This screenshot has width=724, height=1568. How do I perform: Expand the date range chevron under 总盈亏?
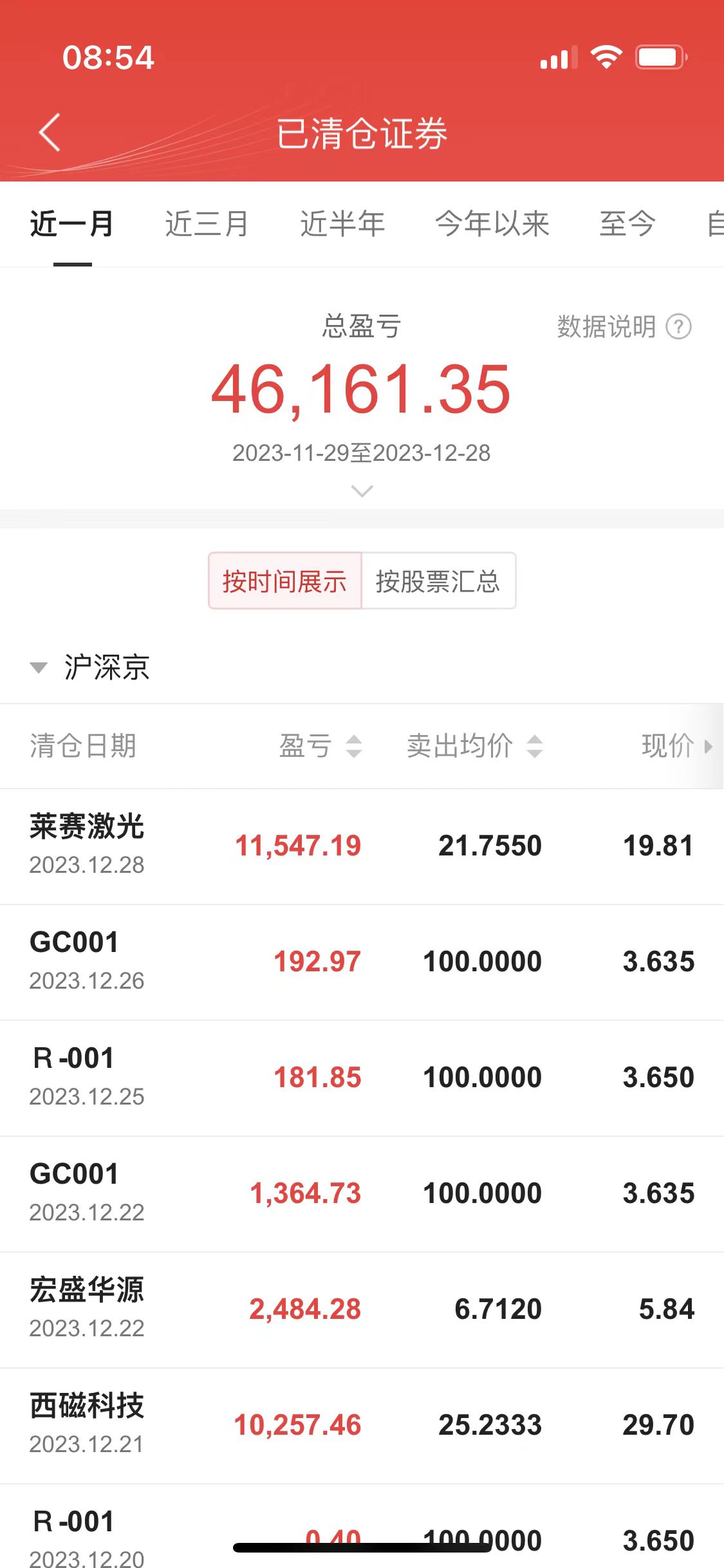tap(362, 492)
